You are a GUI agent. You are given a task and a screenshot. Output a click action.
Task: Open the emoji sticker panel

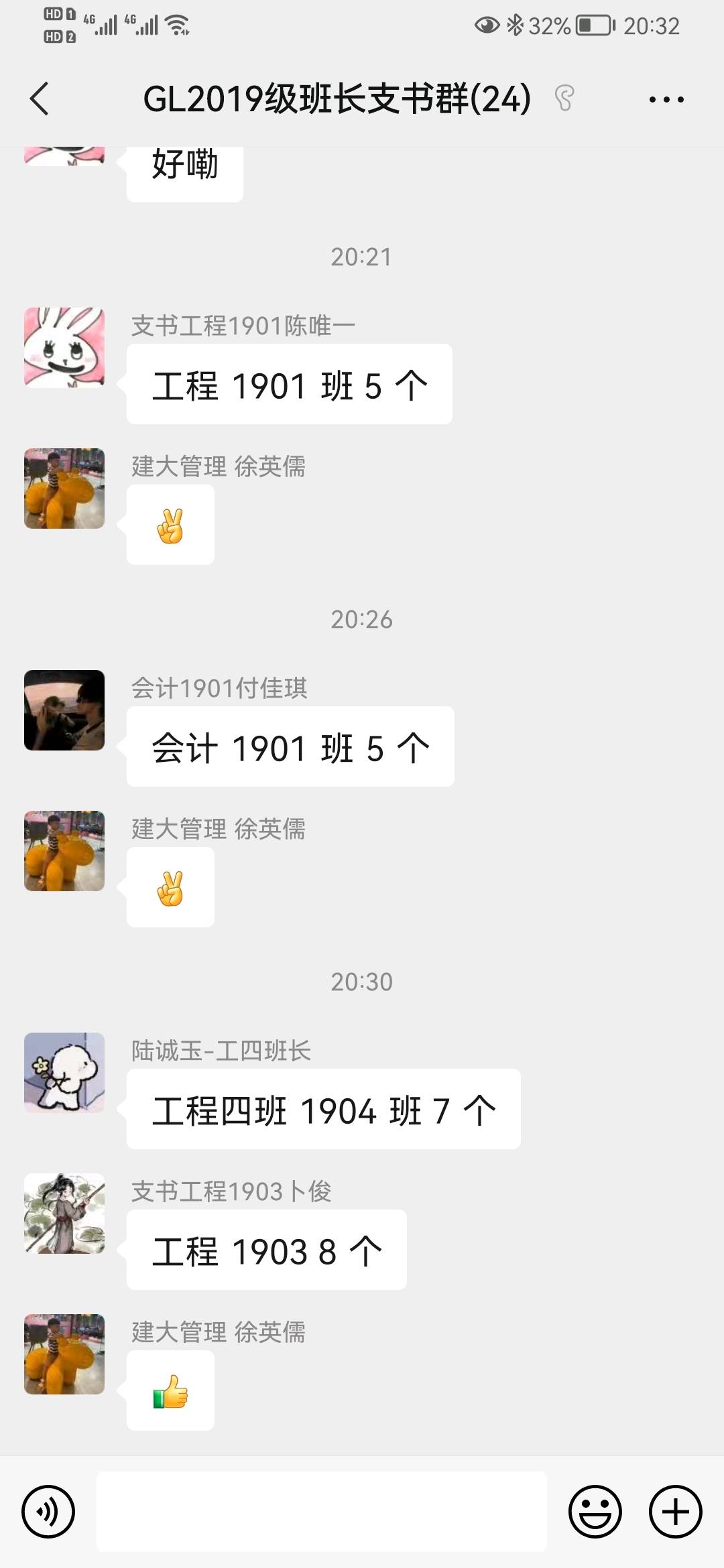(x=595, y=1511)
